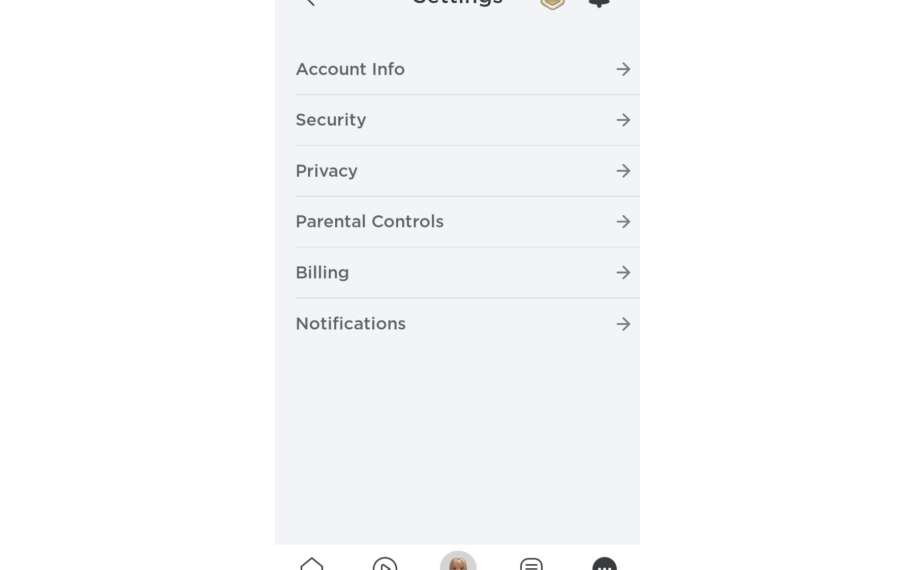Go back from Settings

pyautogui.click(x=310, y=3)
